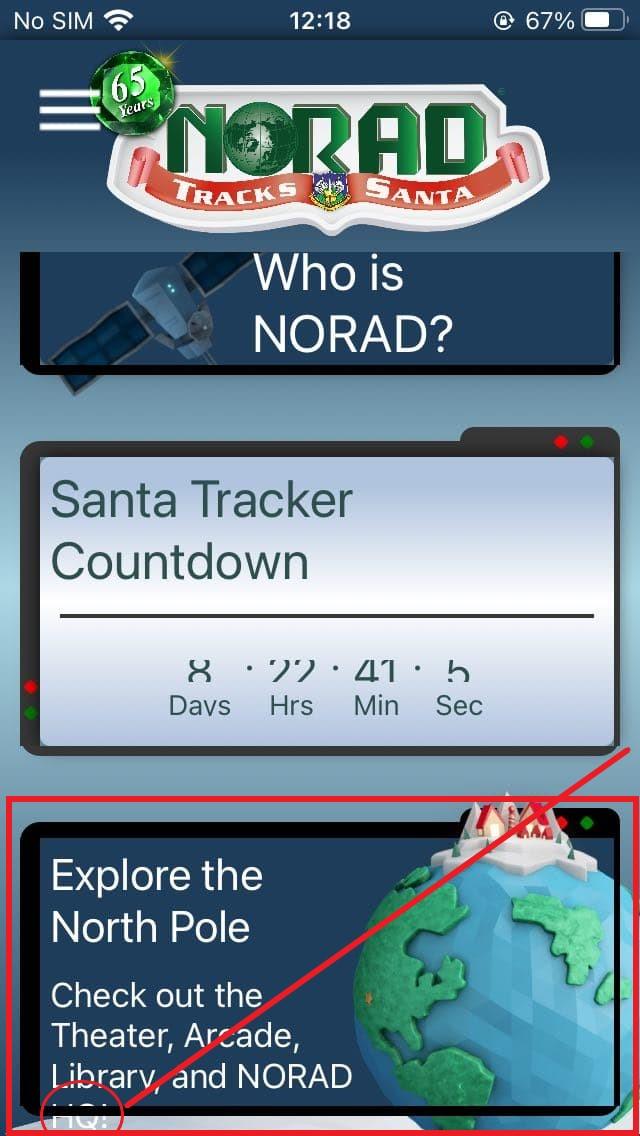
Task: Open the Who is NORAD card
Action: (320, 313)
